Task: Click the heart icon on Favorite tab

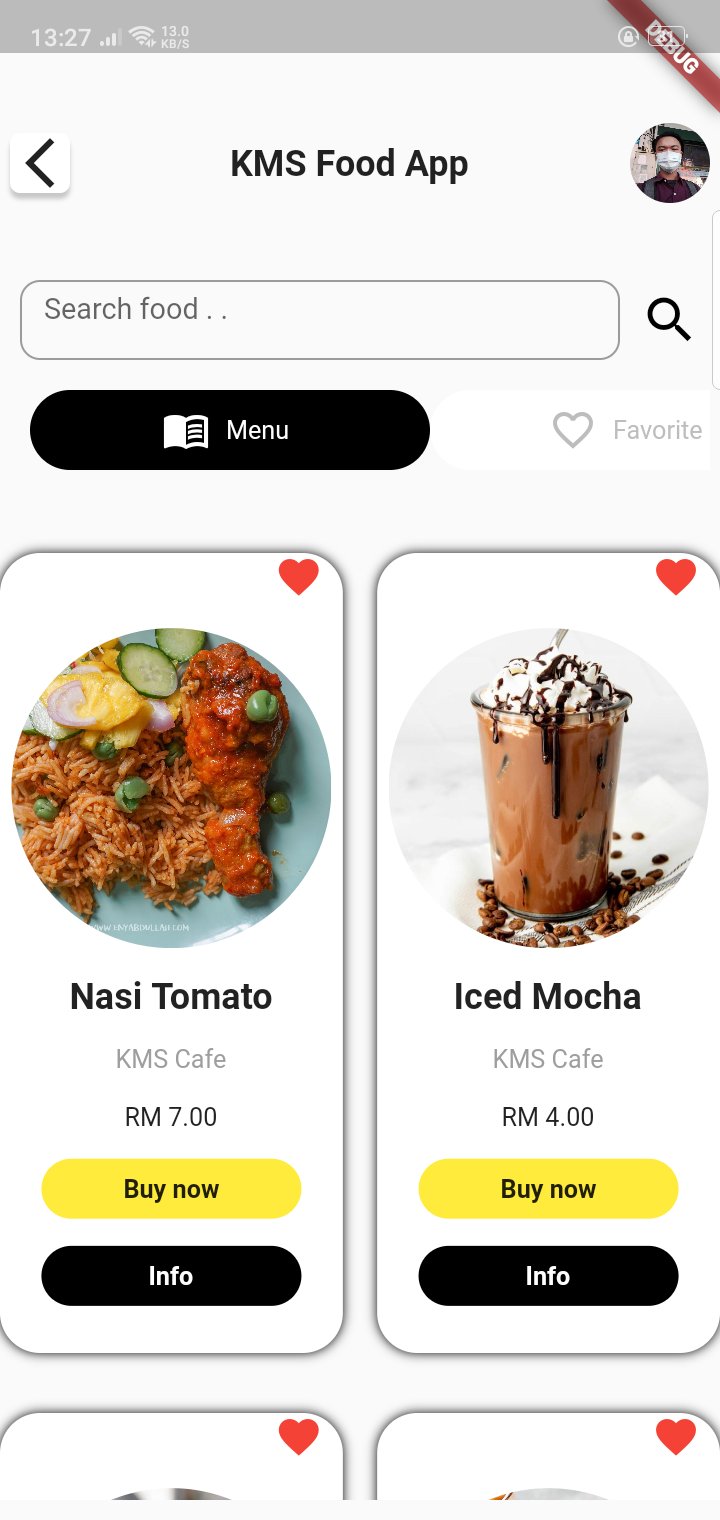Action: (572, 430)
